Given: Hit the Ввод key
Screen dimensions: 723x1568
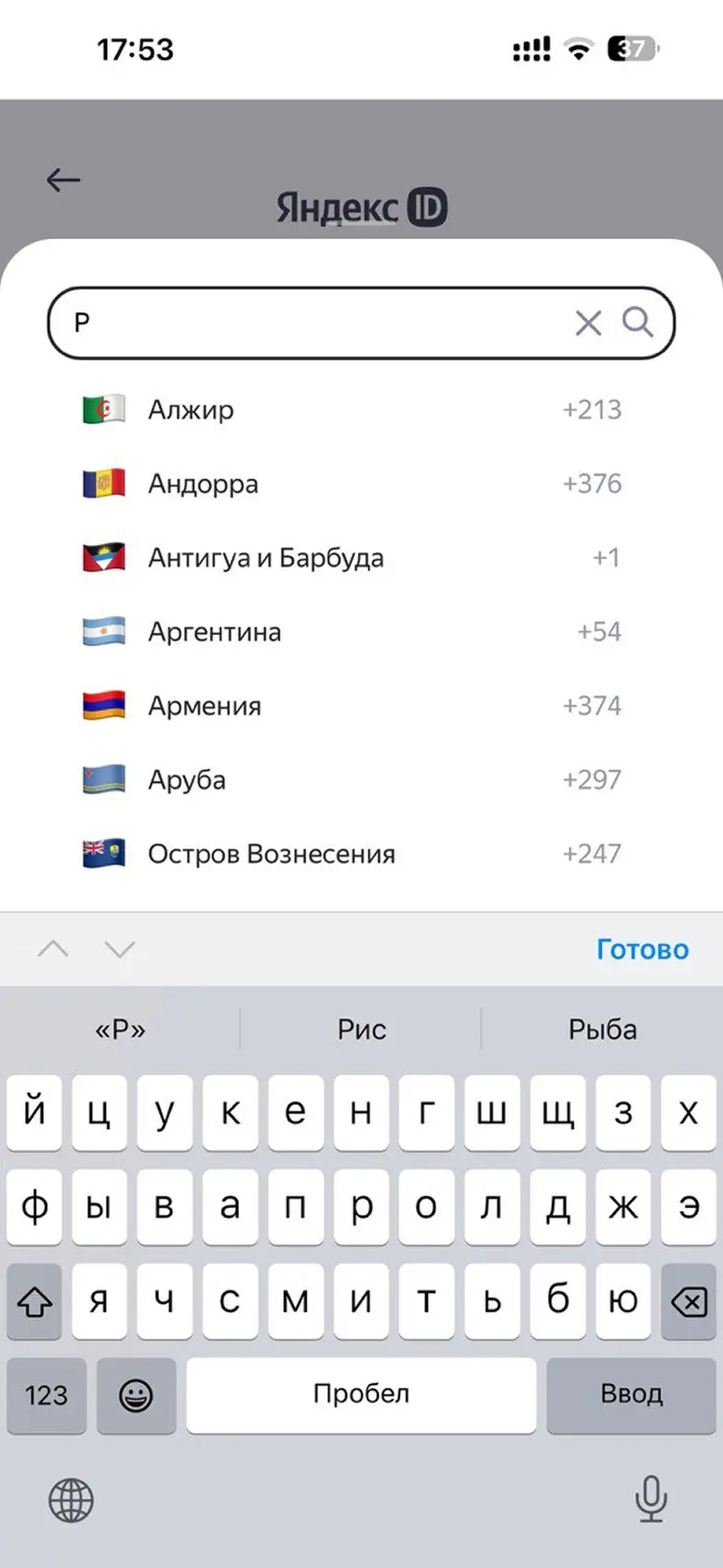Looking at the screenshot, I should click(631, 1395).
